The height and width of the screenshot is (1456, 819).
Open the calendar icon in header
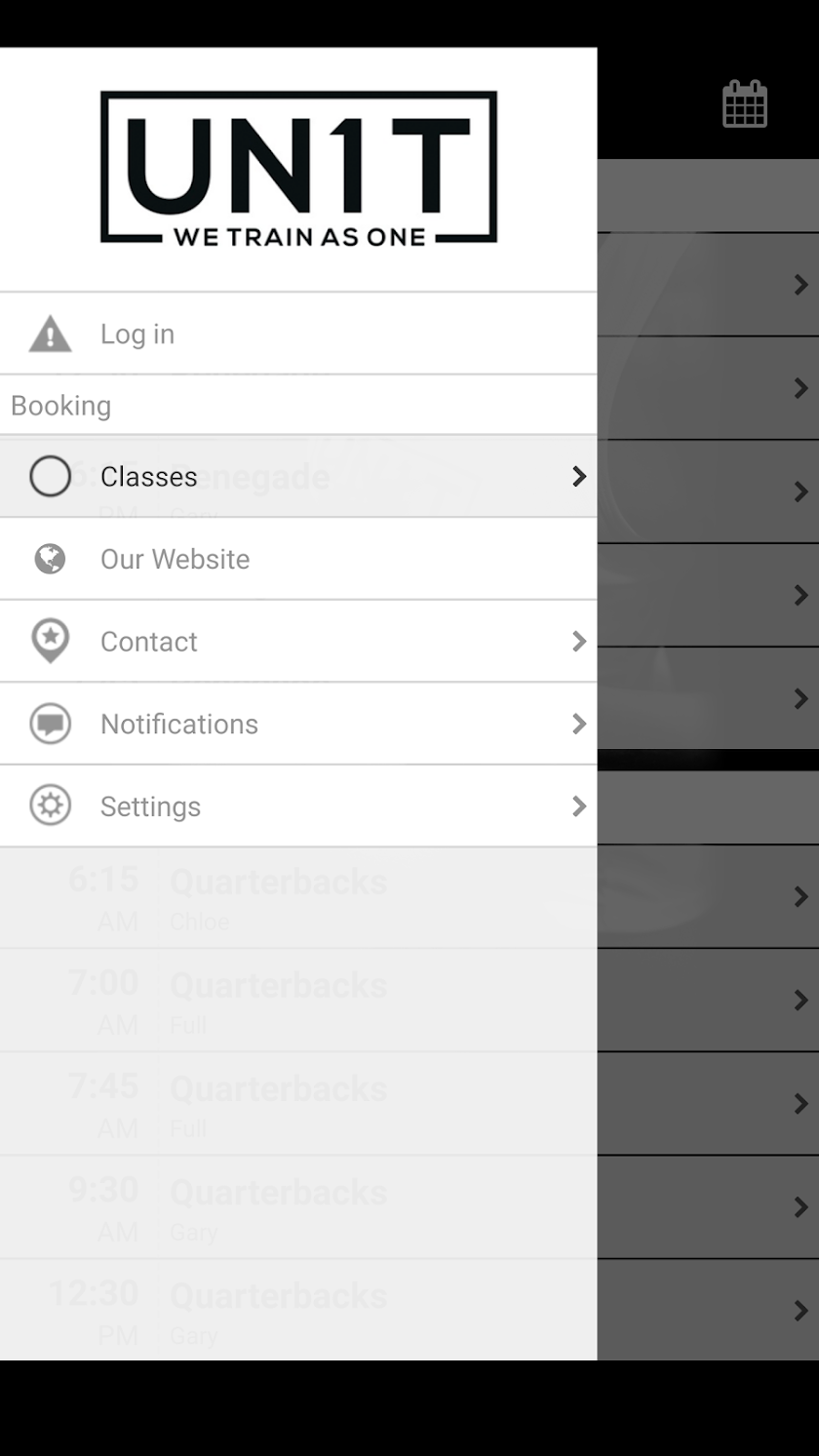click(745, 103)
